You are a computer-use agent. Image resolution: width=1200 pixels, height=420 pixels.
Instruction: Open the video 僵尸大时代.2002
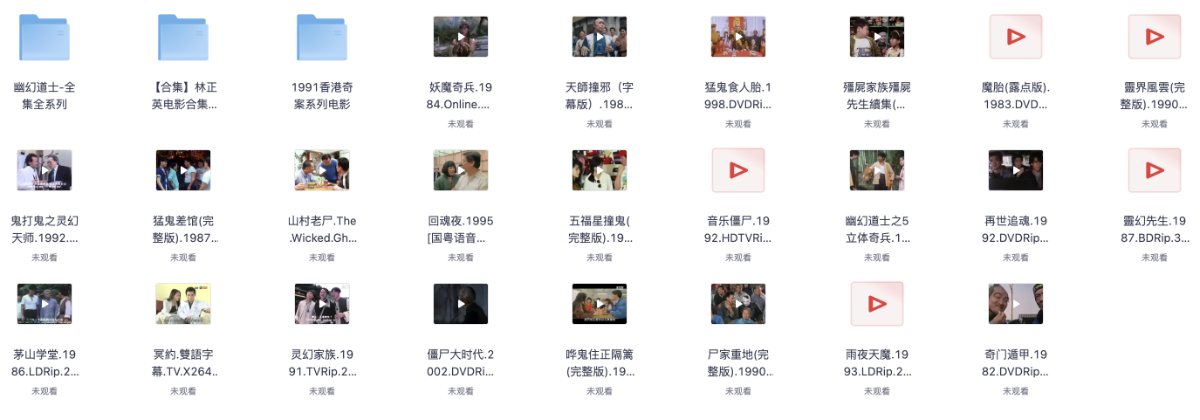pos(461,304)
